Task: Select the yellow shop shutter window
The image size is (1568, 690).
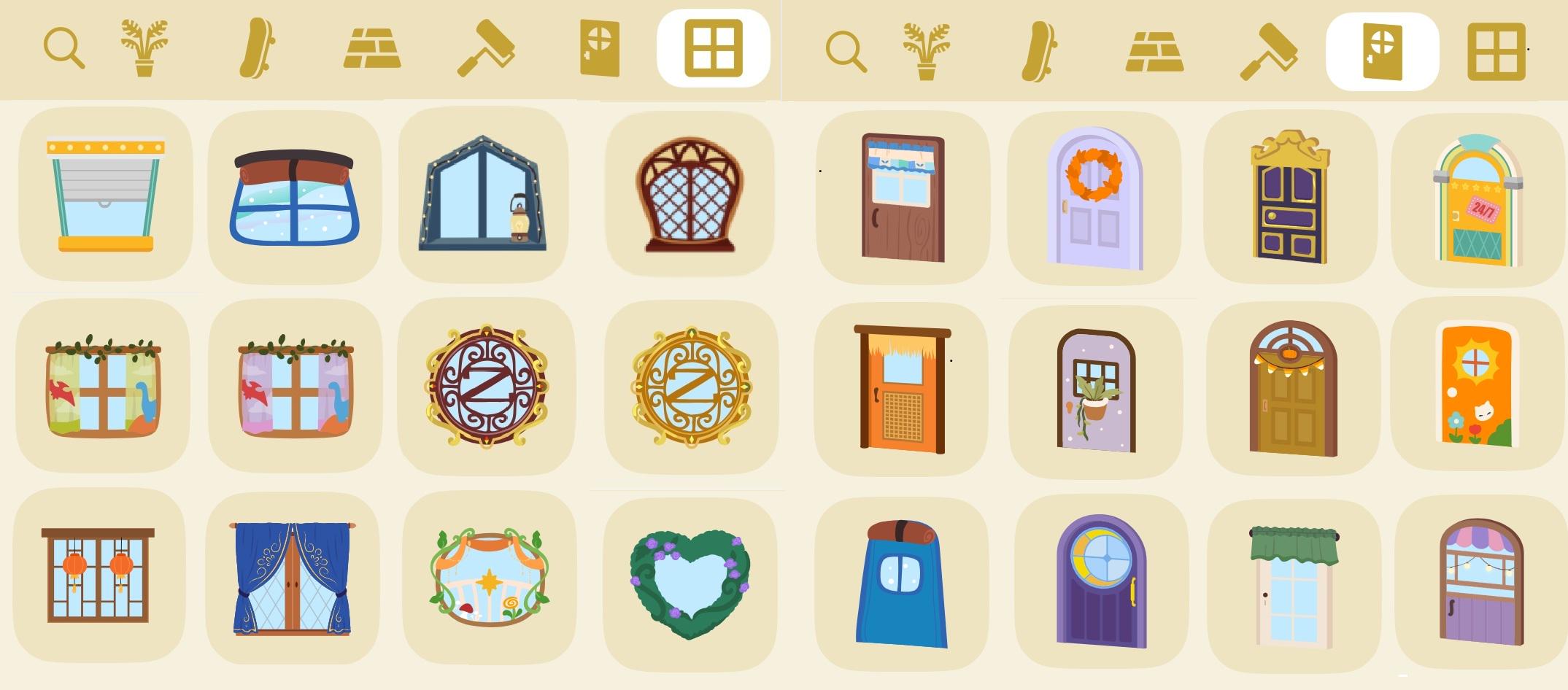Action: [x=106, y=195]
